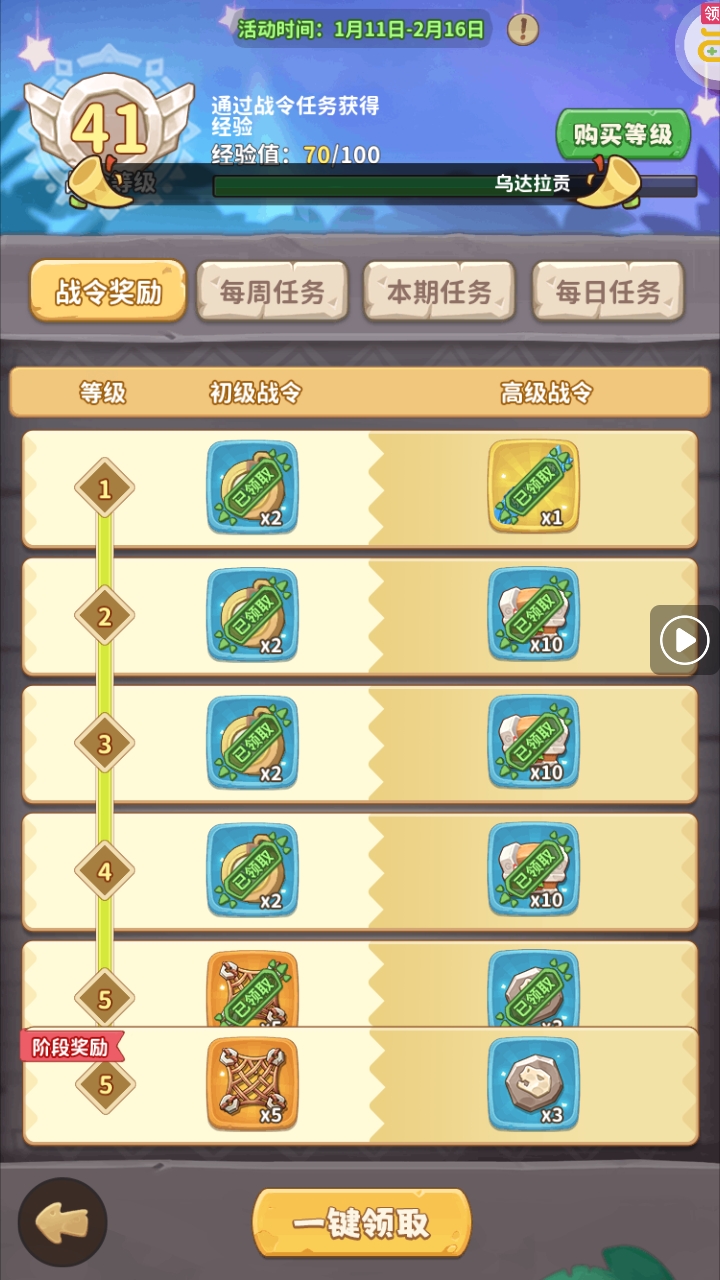Switch to the 每周任务 tab
This screenshot has width=720, height=1280.
coord(272,291)
